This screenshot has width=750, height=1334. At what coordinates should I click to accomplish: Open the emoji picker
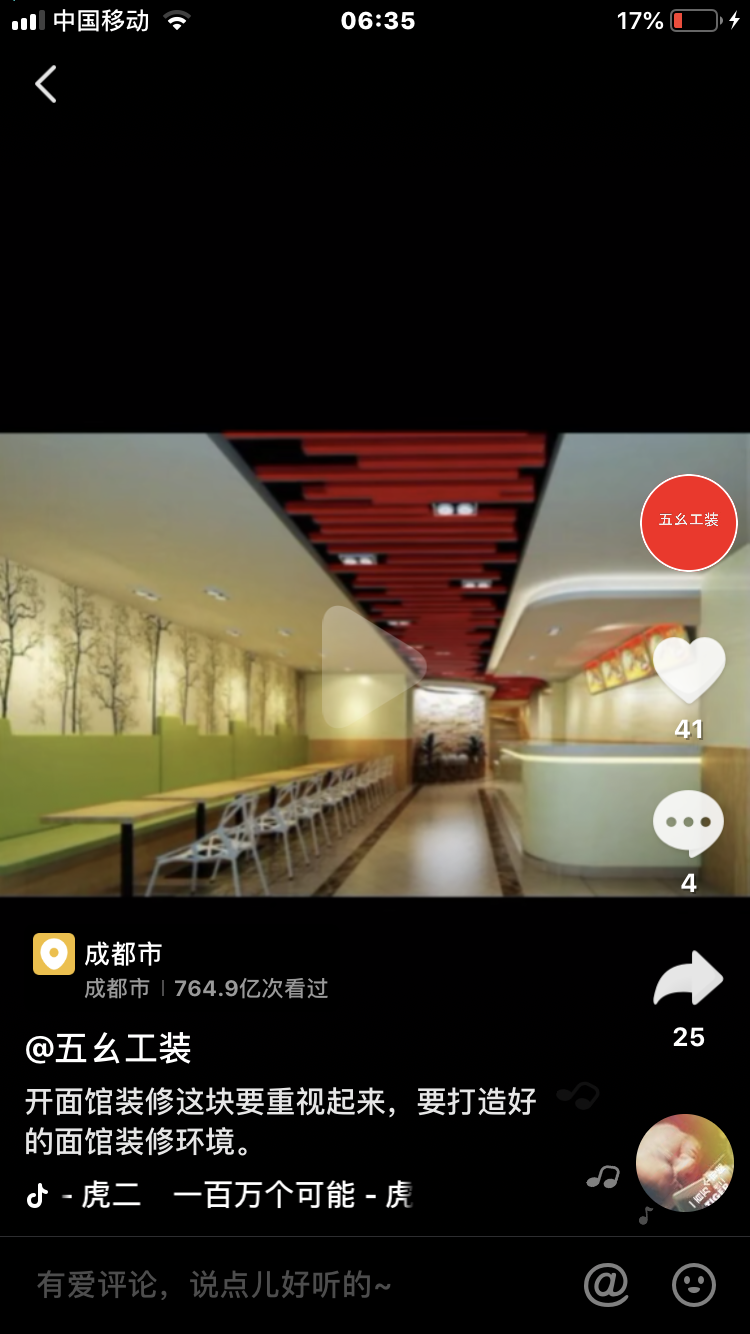694,1284
